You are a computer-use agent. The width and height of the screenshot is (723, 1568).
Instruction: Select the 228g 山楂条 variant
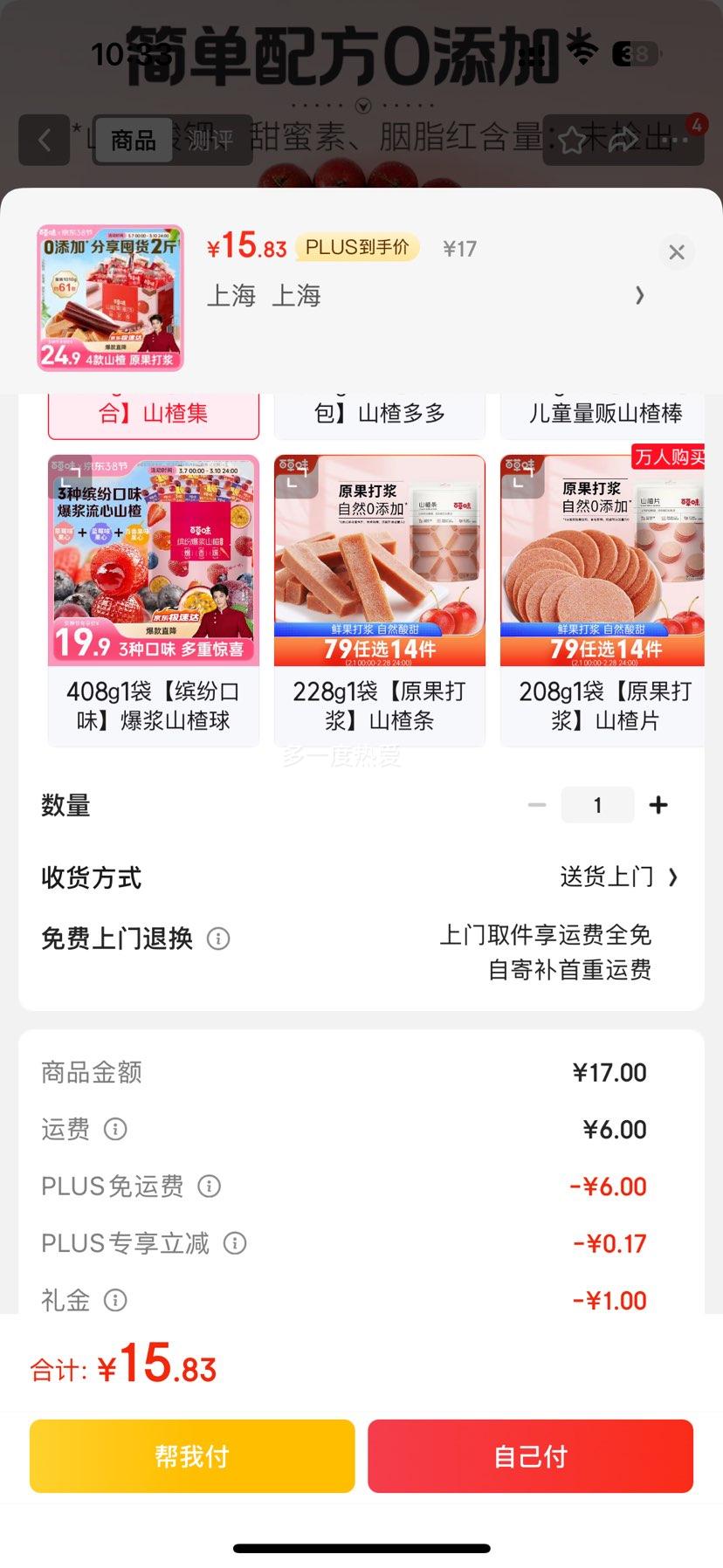[x=379, y=596]
